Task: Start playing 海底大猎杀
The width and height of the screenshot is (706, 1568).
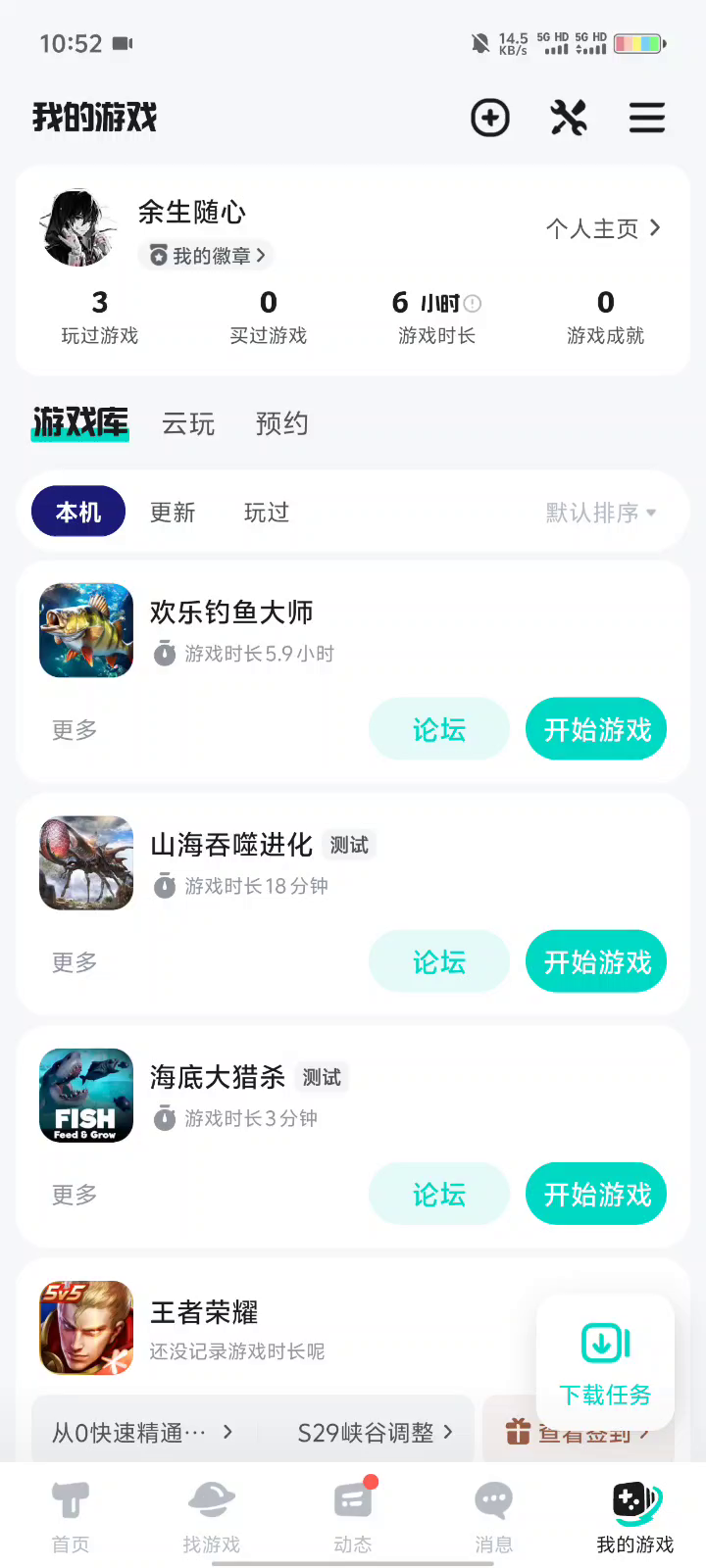Action: coord(596,1195)
